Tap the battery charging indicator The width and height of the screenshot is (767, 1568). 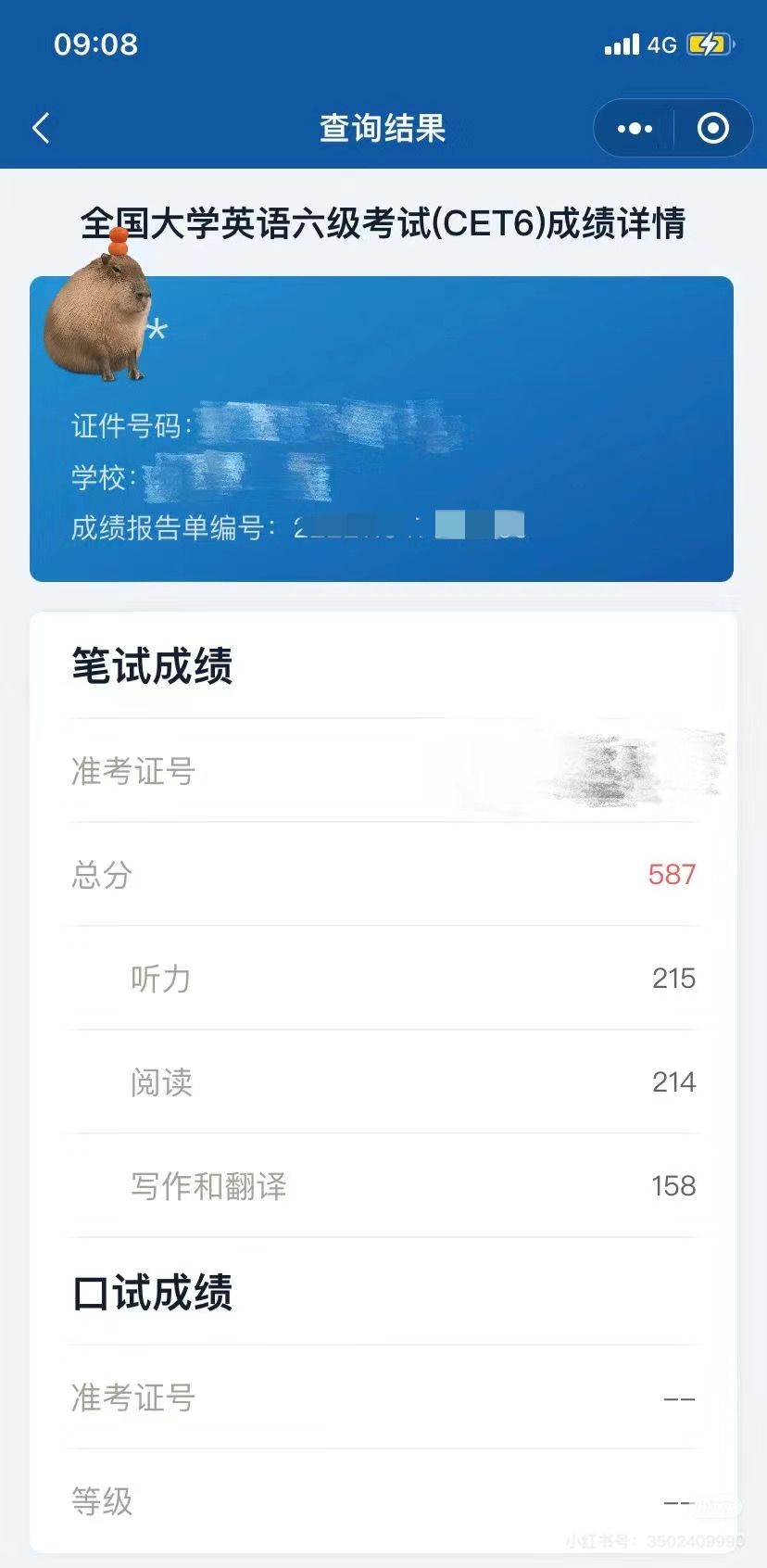tap(706, 42)
